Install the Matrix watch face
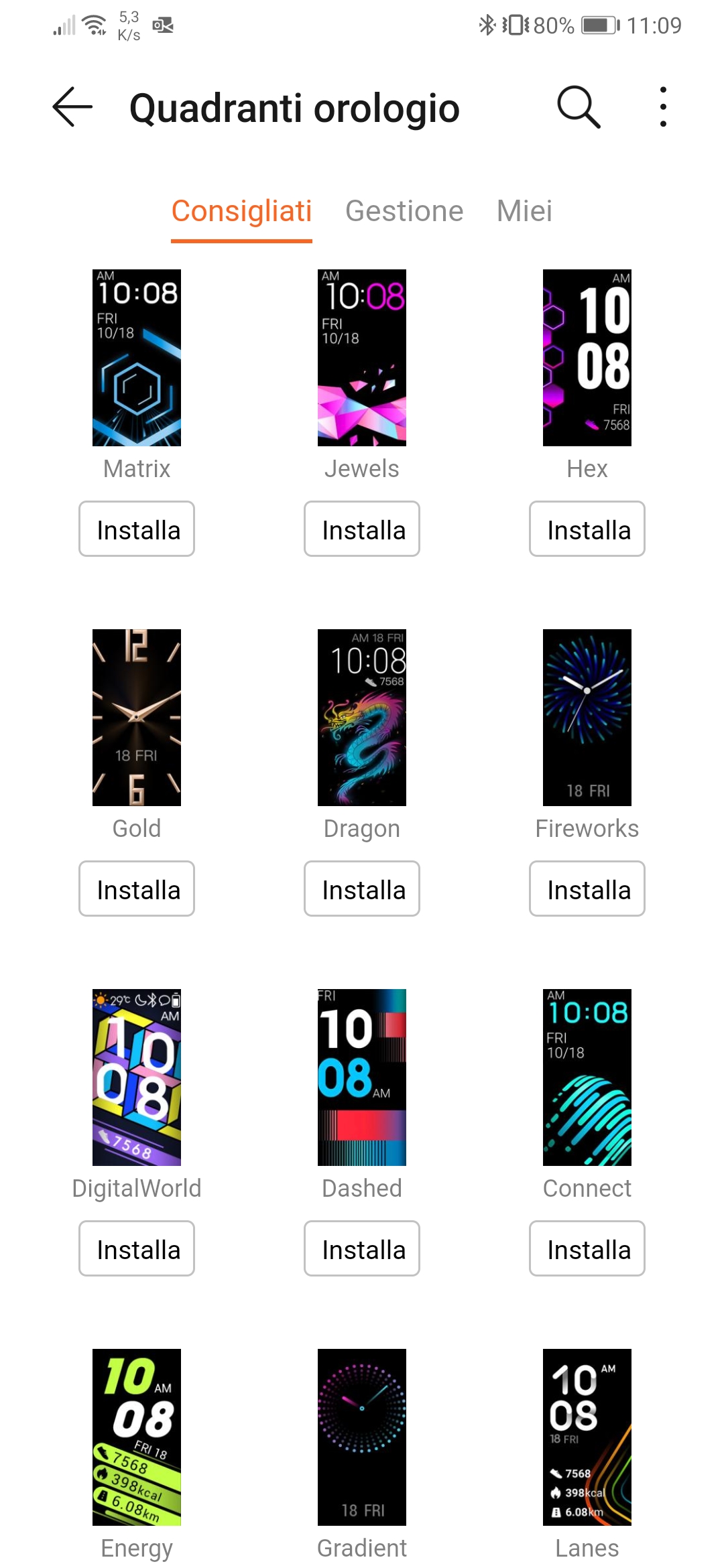This screenshot has width=724, height=1568. [x=137, y=529]
